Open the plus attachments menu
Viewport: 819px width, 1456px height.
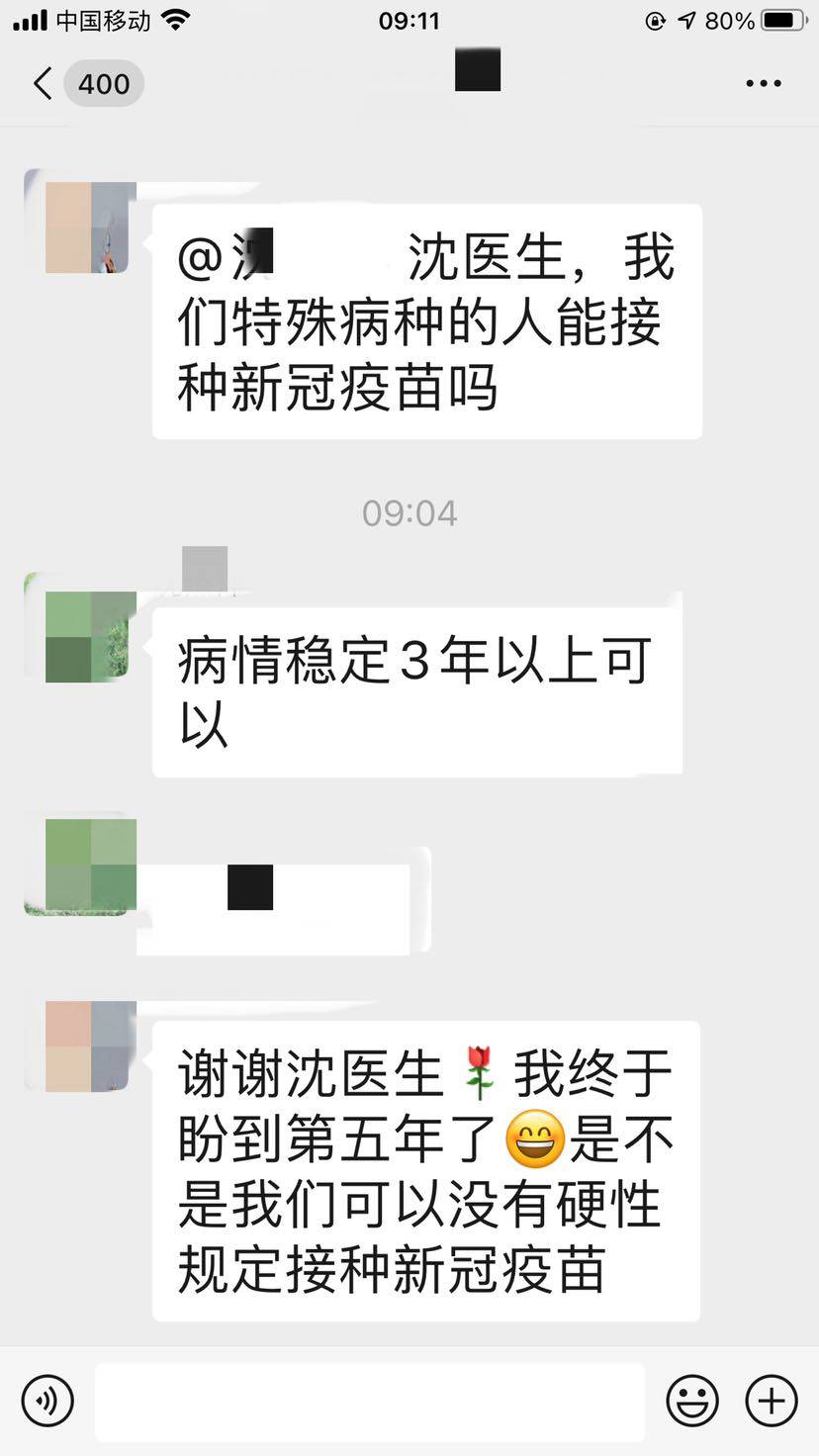point(772,1401)
